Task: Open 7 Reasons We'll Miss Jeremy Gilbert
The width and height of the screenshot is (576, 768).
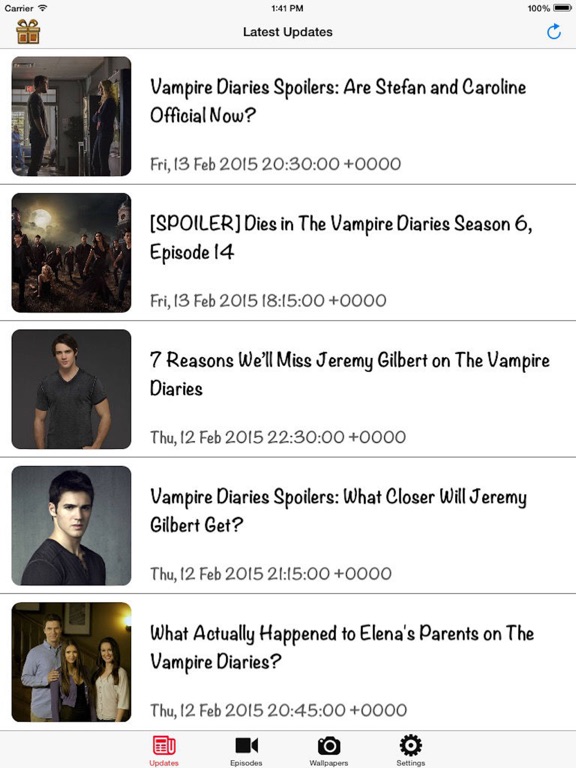Action: click(x=288, y=389)
